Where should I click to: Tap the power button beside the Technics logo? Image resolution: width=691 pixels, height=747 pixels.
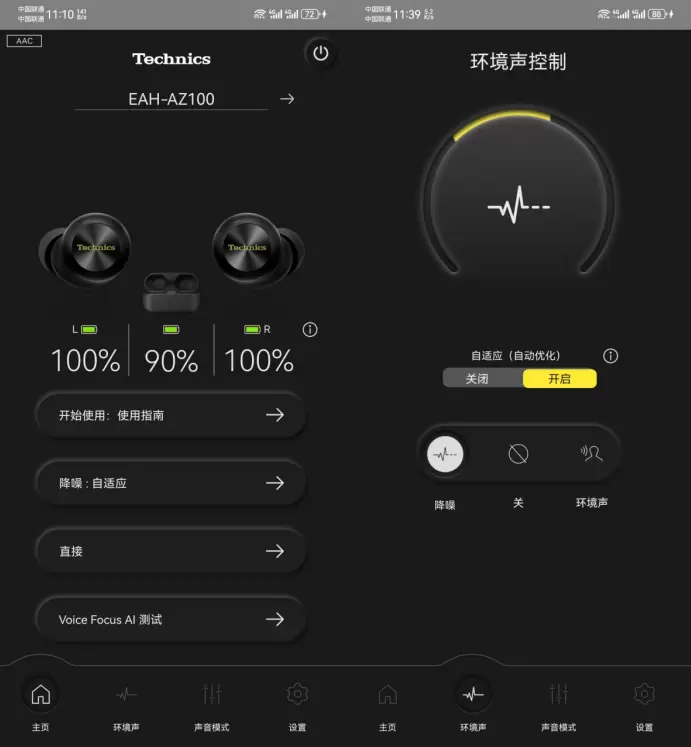pyautogui.click(x=320, y=54)
